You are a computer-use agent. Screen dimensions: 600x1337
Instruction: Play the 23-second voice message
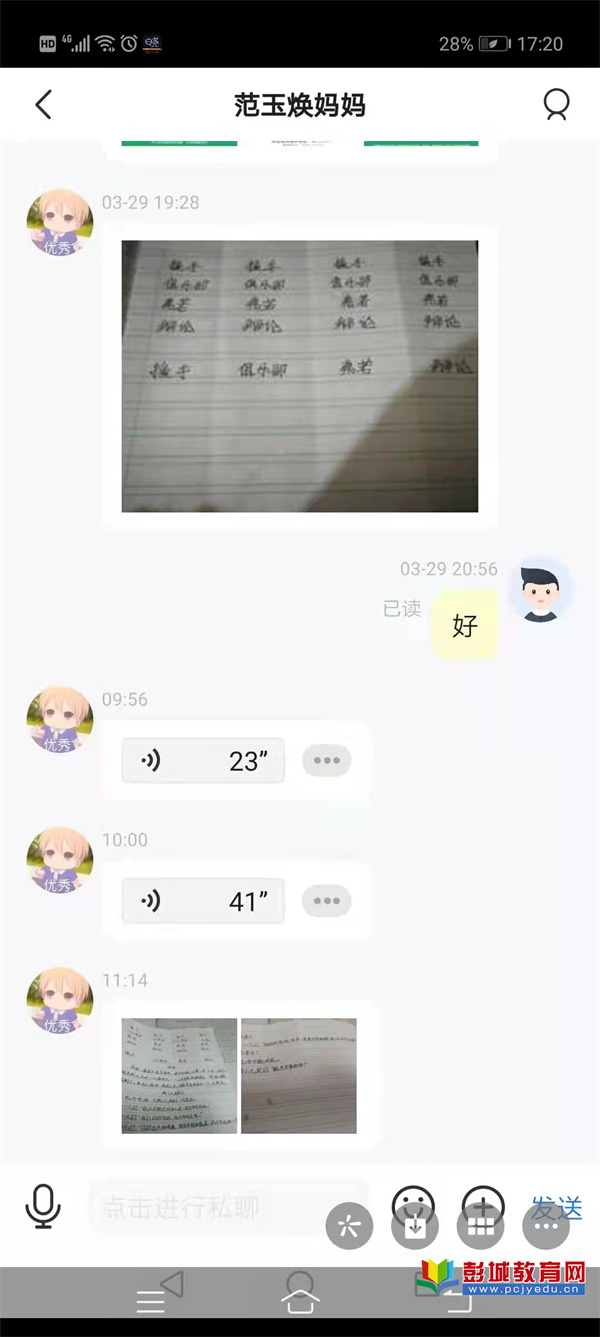(x=203, y=761)
